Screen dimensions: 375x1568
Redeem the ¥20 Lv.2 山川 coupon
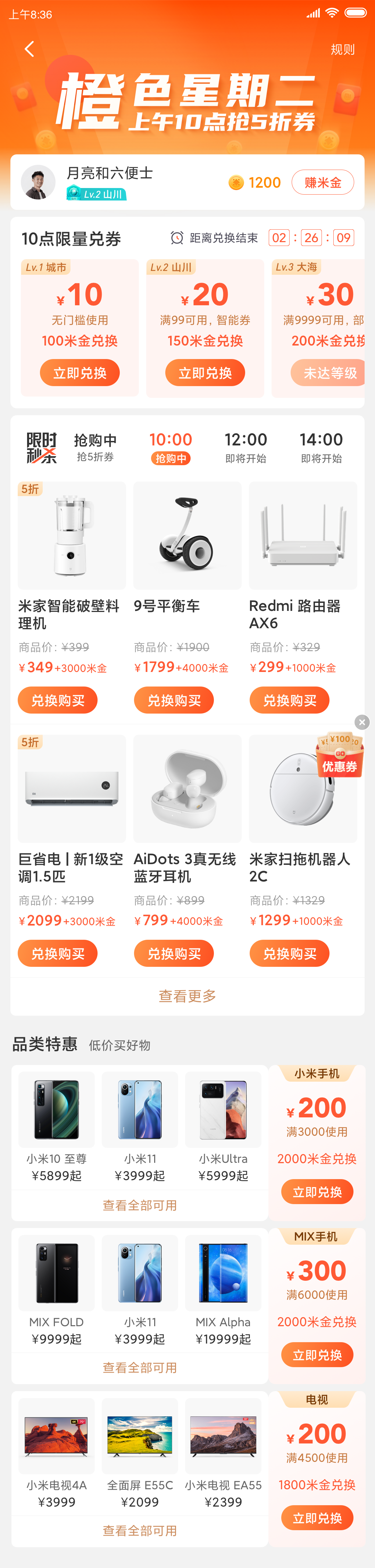tap(205, 373)
